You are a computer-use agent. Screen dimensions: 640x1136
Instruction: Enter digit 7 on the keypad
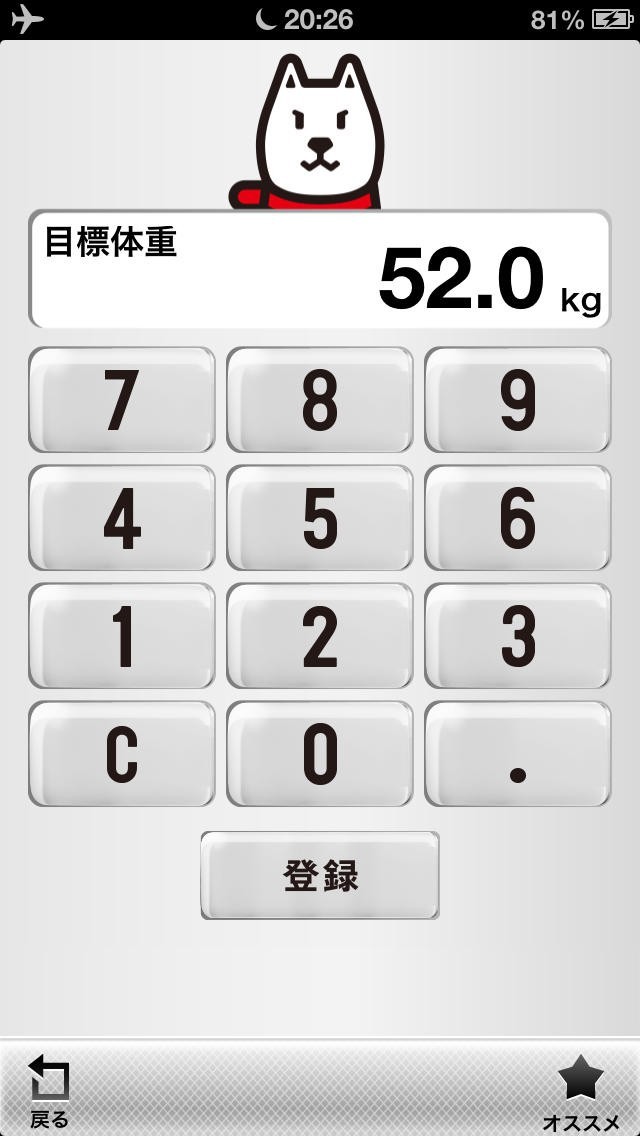pos(121,400)
